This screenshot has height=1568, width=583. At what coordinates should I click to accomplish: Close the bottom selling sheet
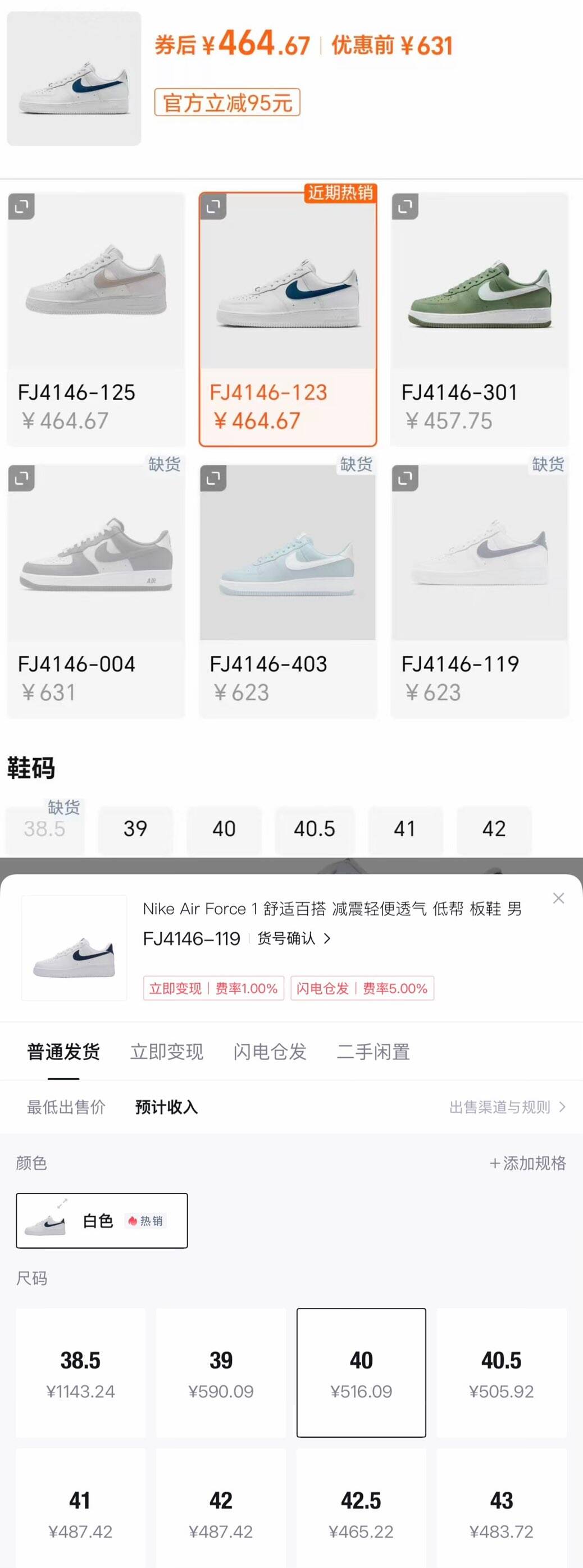coord(558,898)
